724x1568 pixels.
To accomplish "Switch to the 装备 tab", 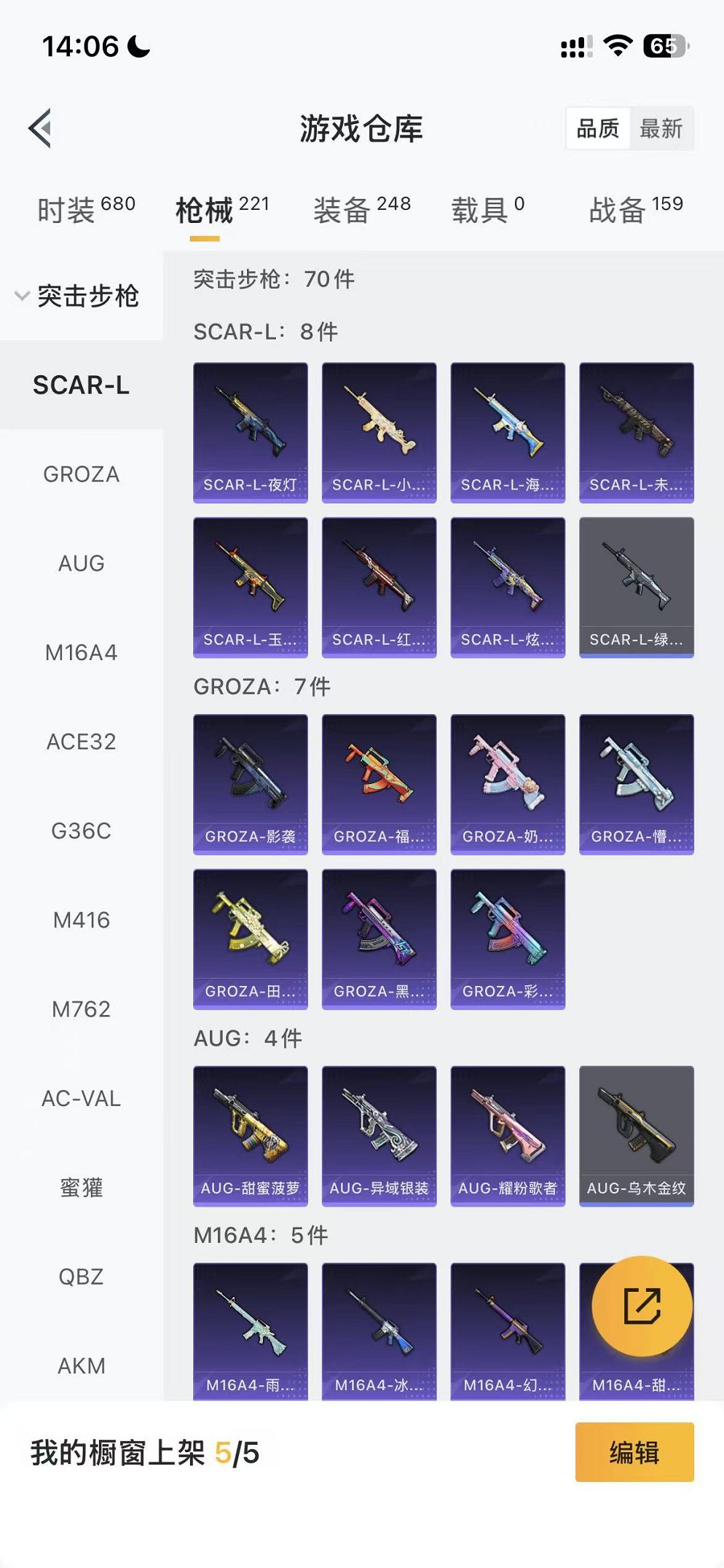I will (361, 210).
